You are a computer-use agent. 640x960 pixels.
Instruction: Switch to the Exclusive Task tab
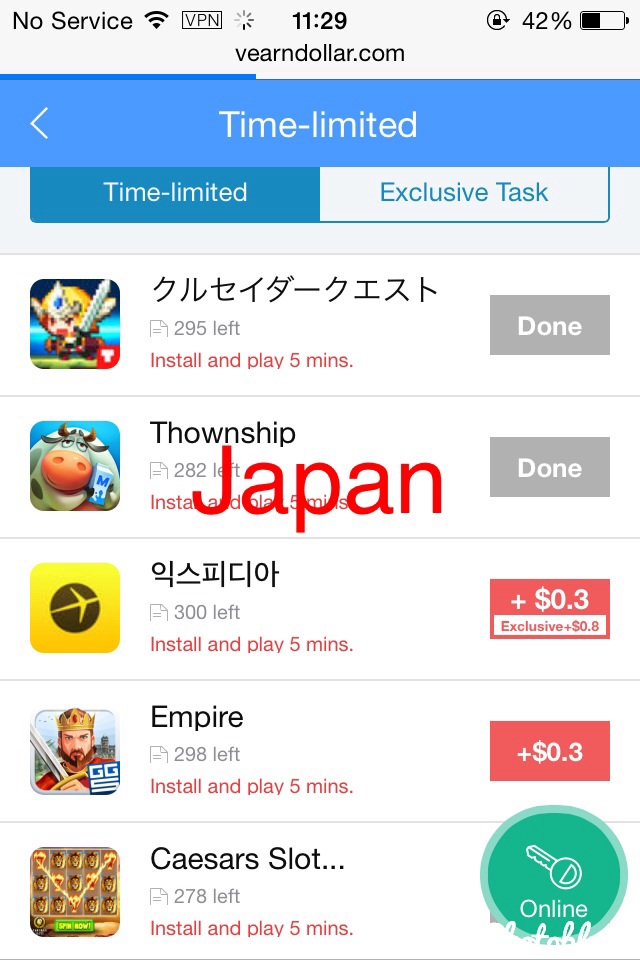click(464, 192)
